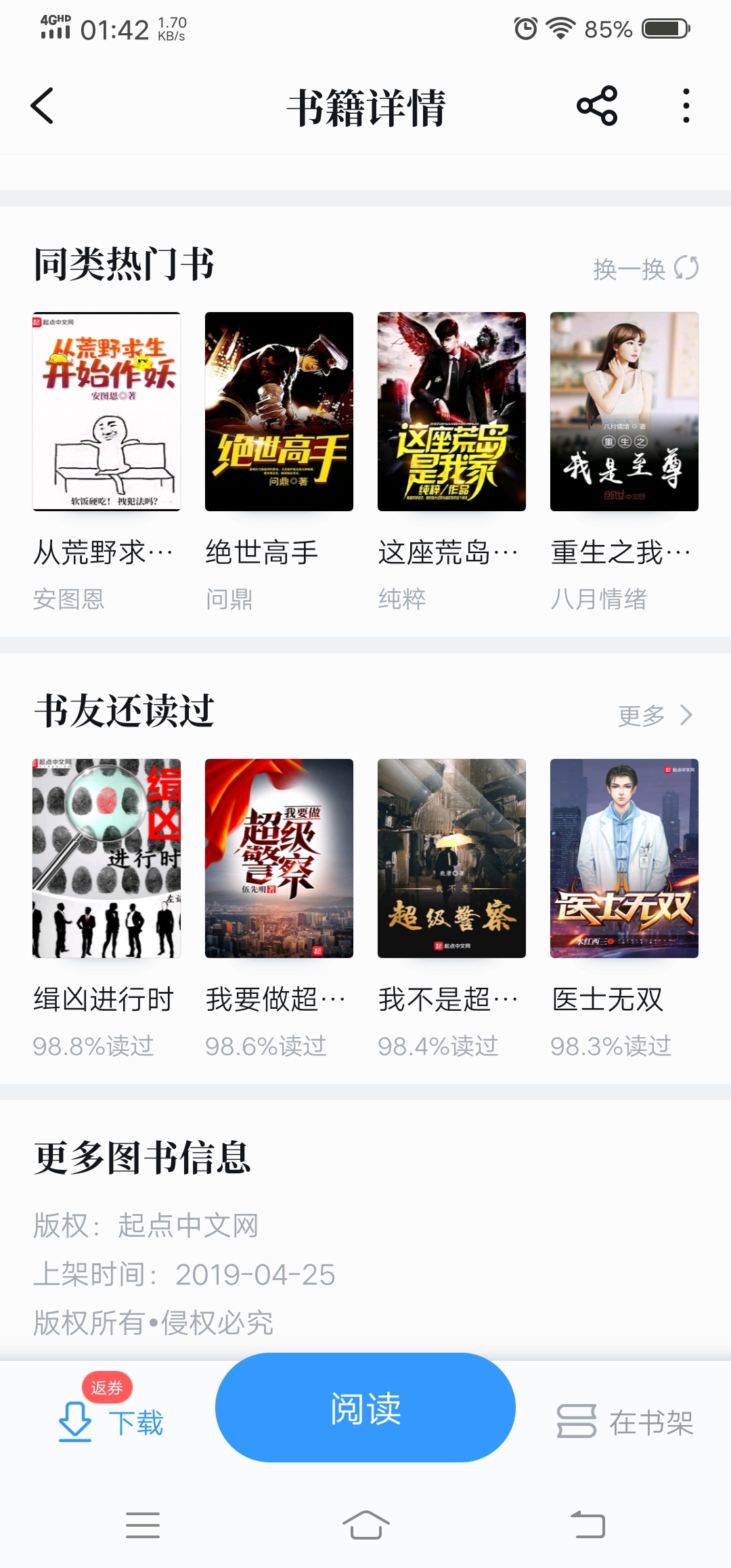The height and width of the screenshot is (1568, 731).
Task: Tap the 在书架 bookshelf button
Action: pyautogui.click(x=625, y=1422)
